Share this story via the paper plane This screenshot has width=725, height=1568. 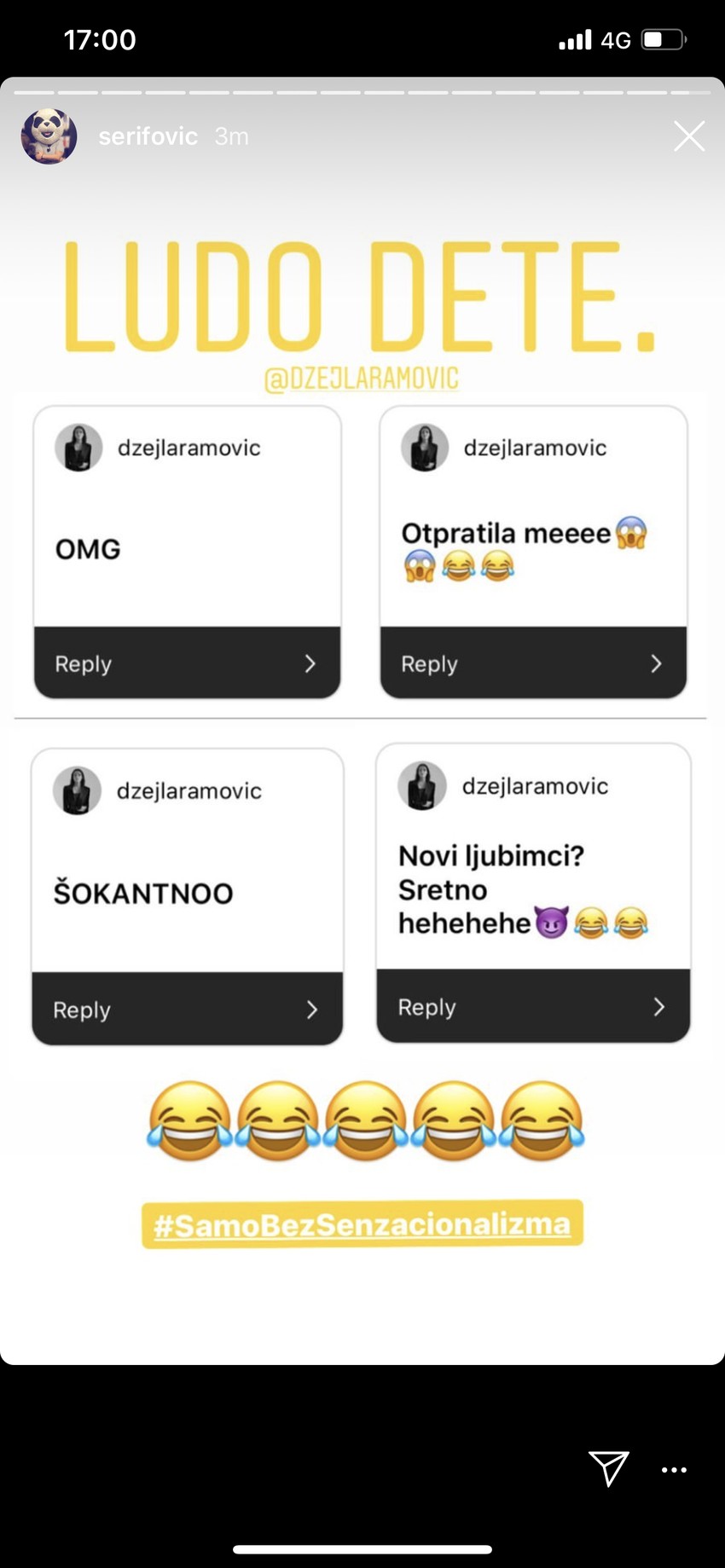[x=608, y=1467]
